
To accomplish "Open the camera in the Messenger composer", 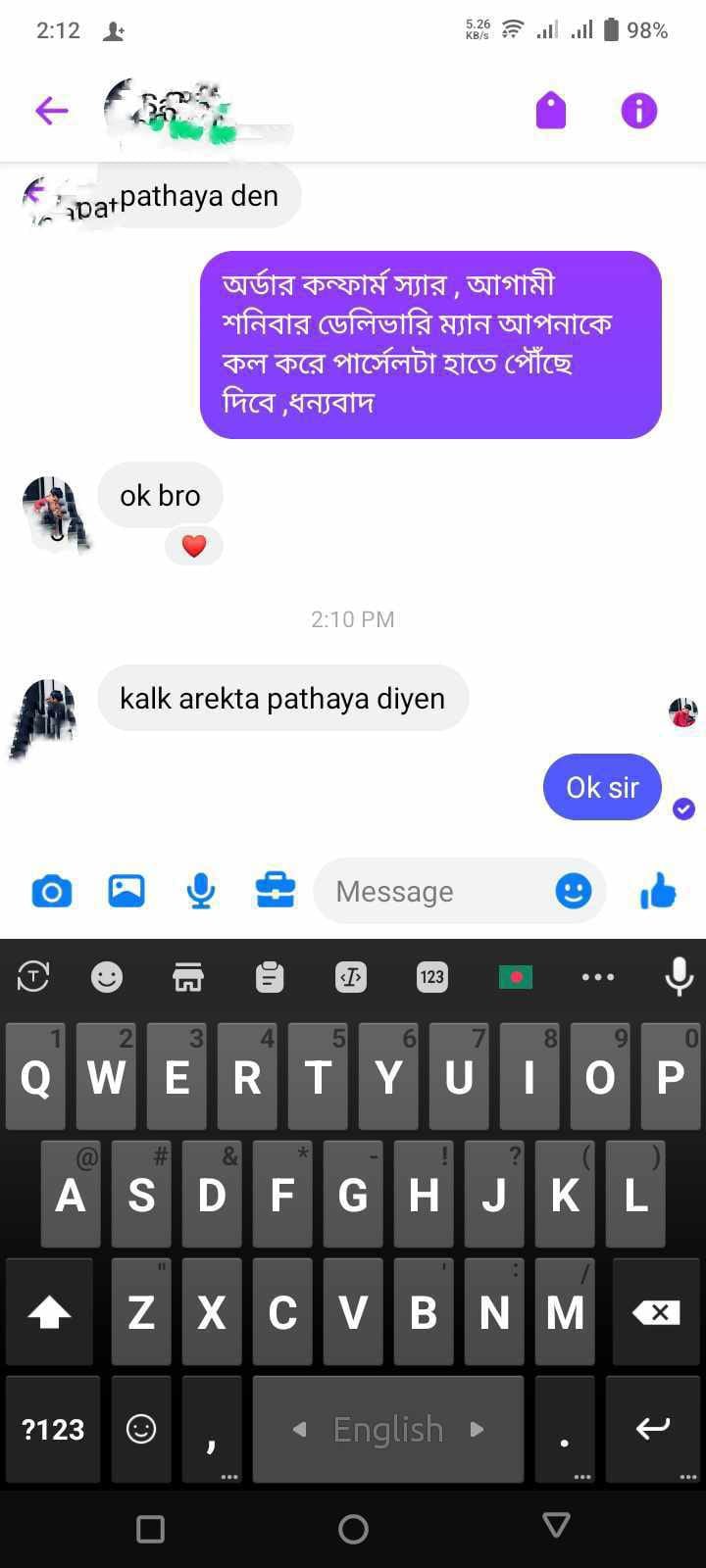I will [x=51, y=891].
